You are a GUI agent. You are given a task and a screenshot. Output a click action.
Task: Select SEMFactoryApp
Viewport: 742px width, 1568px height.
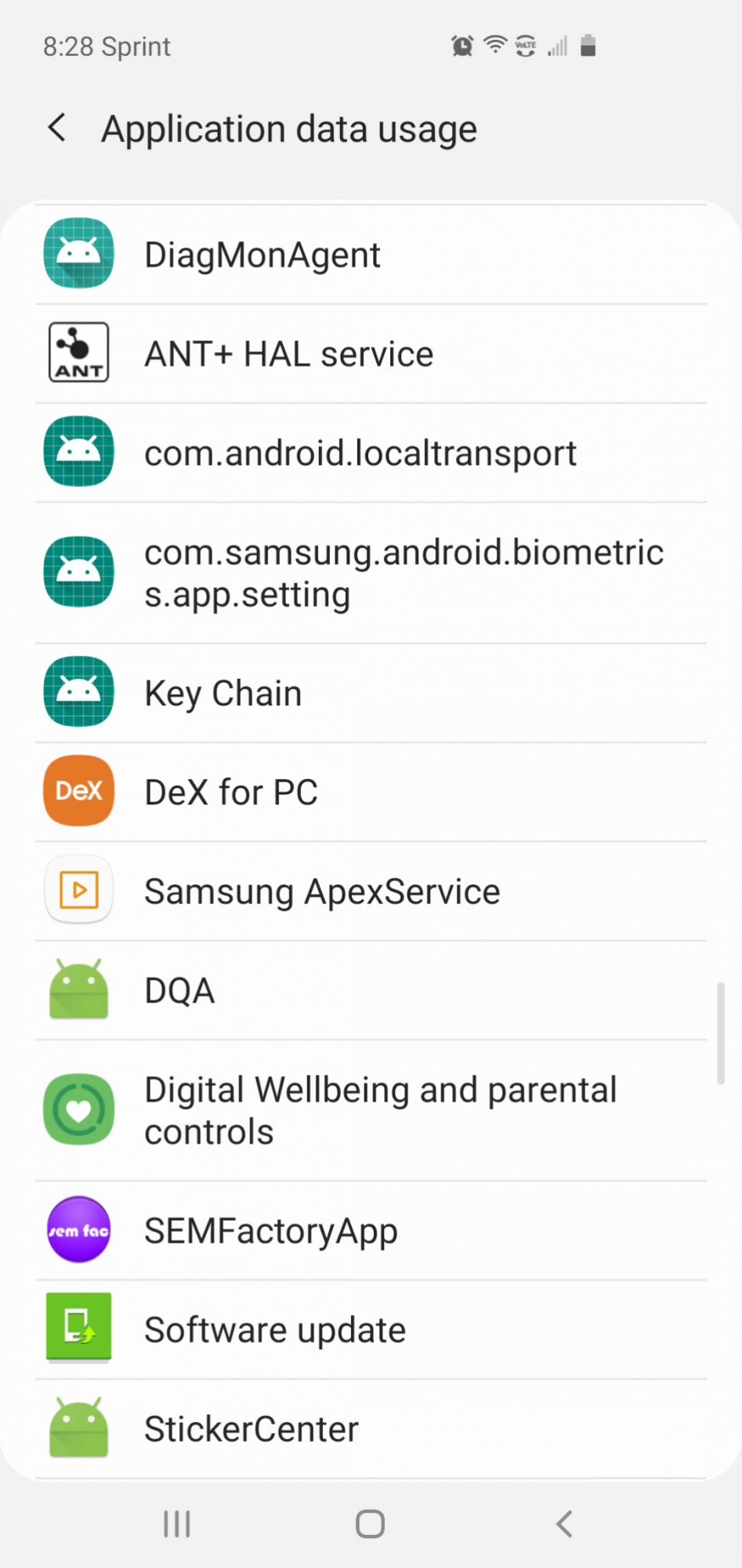point(371,1231)
